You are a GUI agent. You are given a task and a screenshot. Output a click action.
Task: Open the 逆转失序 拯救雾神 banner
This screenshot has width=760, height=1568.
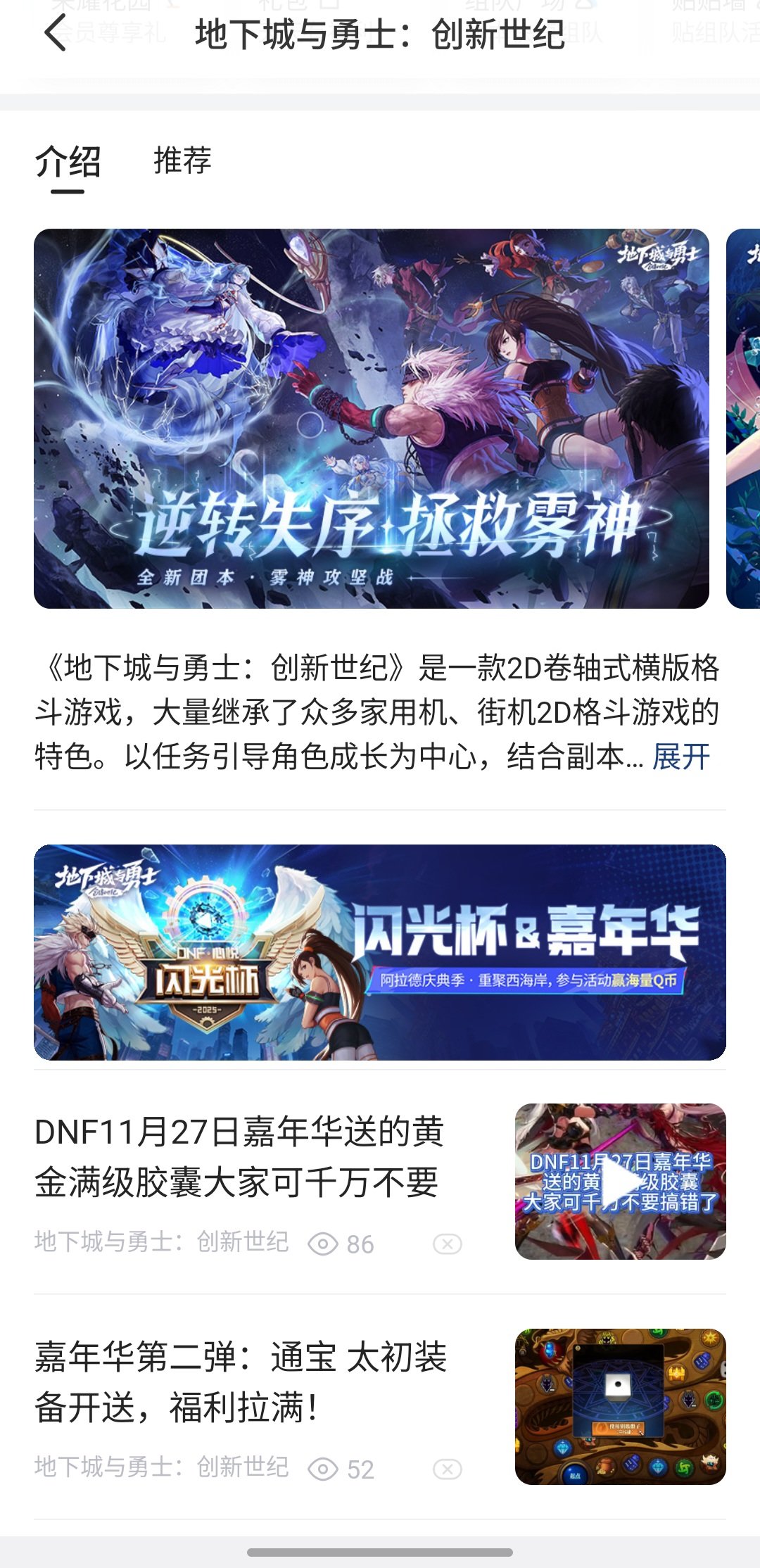coord(371,418)
